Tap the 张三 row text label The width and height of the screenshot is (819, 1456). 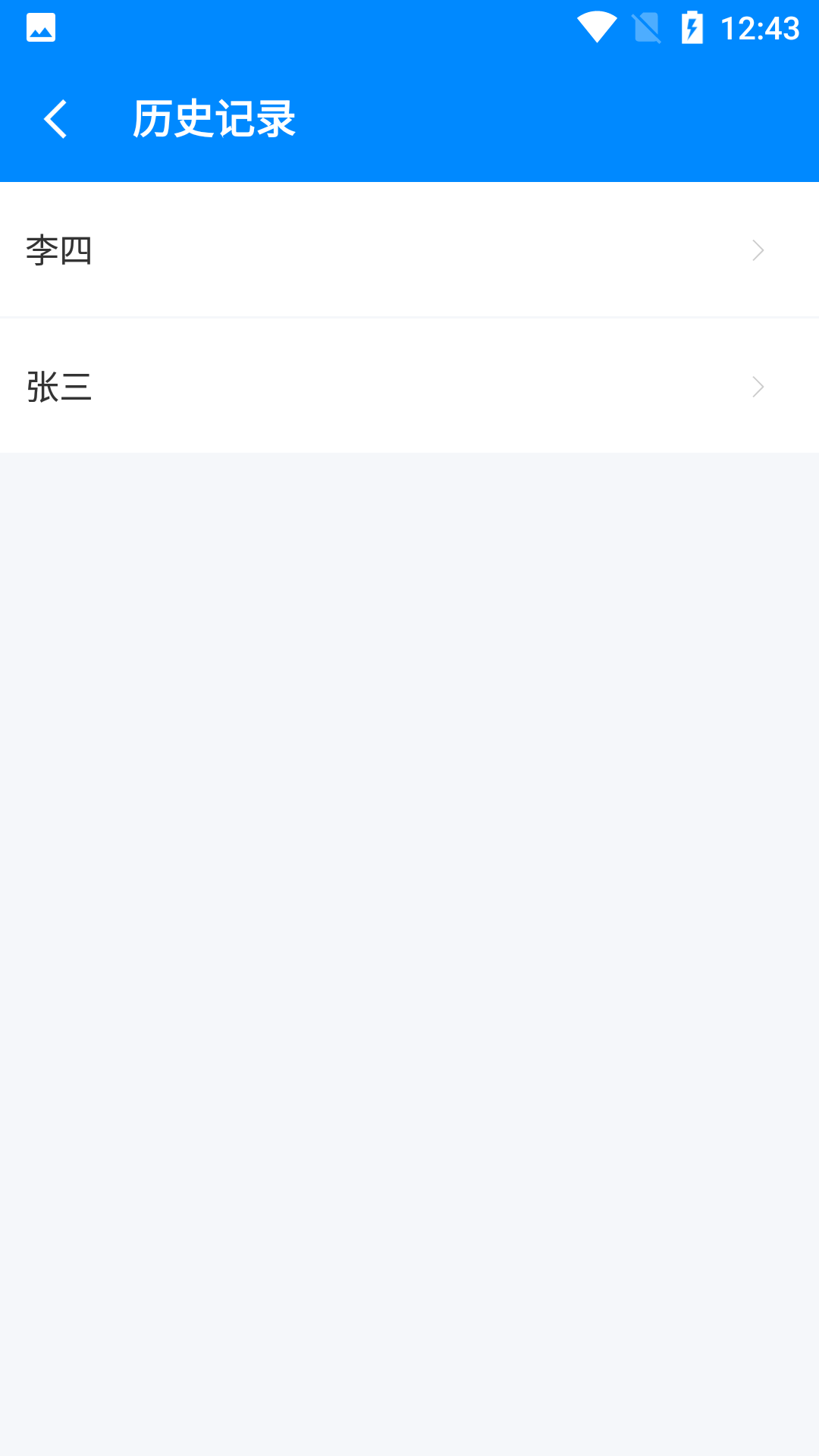coord(59,387)
